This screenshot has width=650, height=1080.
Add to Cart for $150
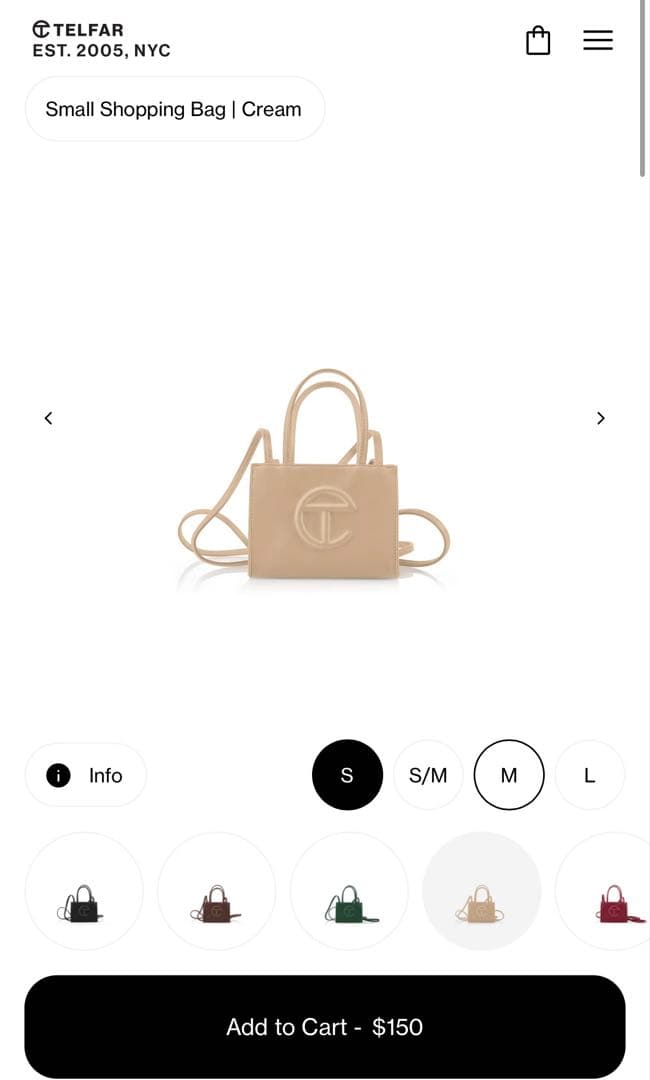(x=325, y=1027)
